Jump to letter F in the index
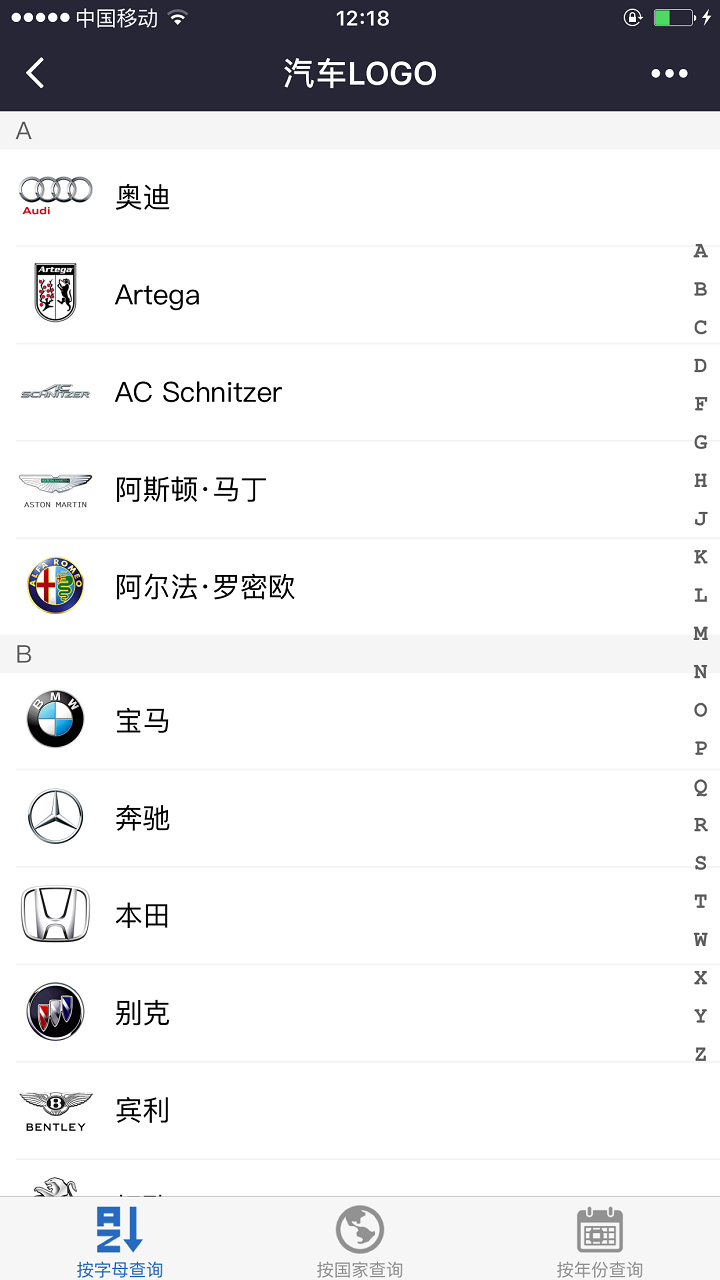The width and height of the screenshot is (720, 1280). point(701,404)
